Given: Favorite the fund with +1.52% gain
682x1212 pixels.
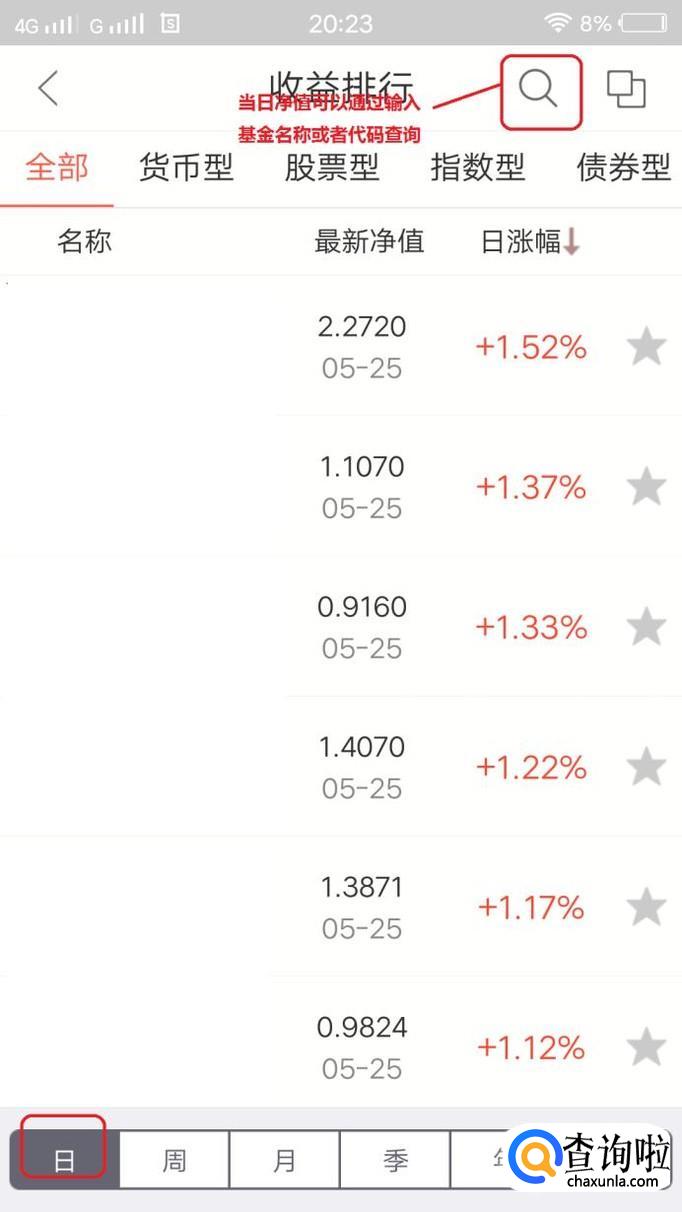Looking at the screenshot, I should [x=647, y=347].
